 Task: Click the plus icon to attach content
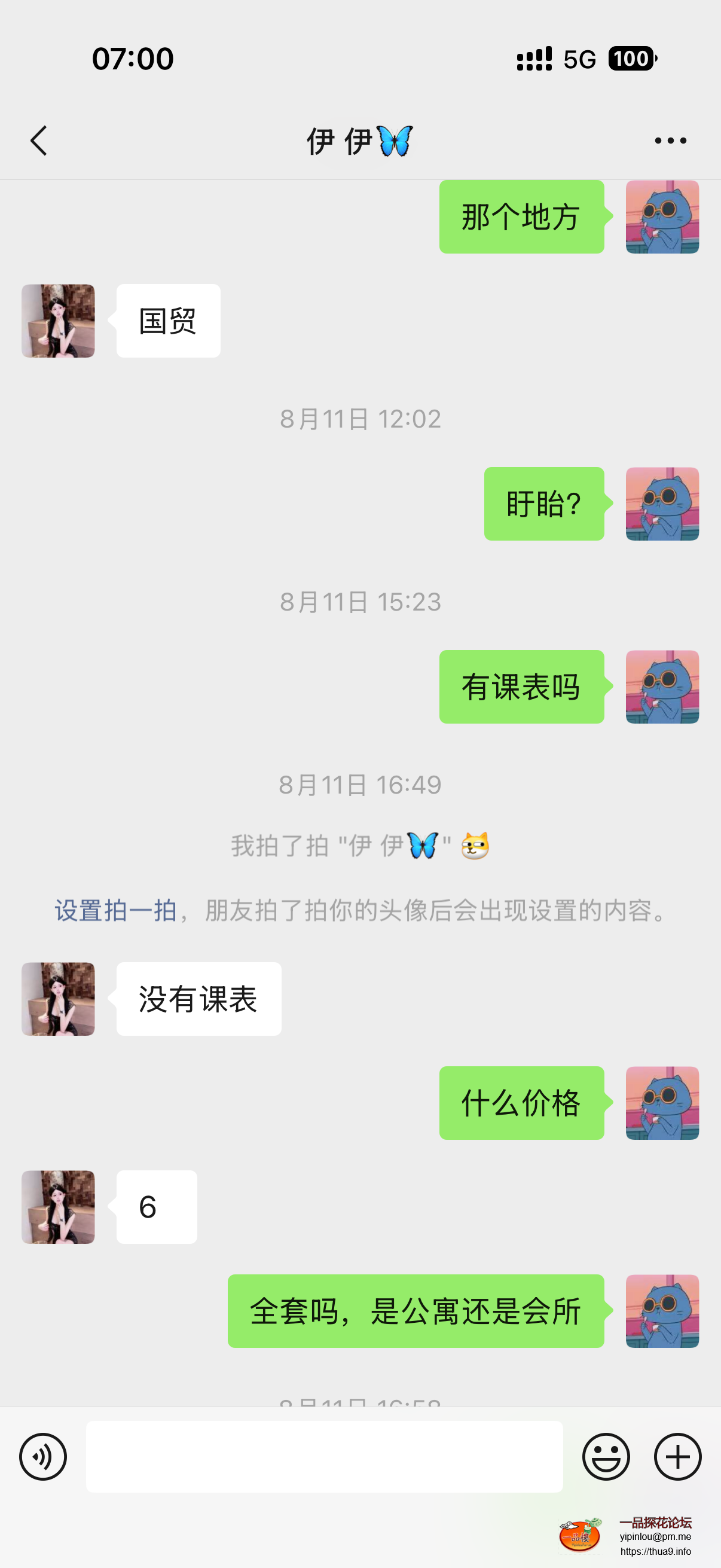click(x=677, y=1457)
